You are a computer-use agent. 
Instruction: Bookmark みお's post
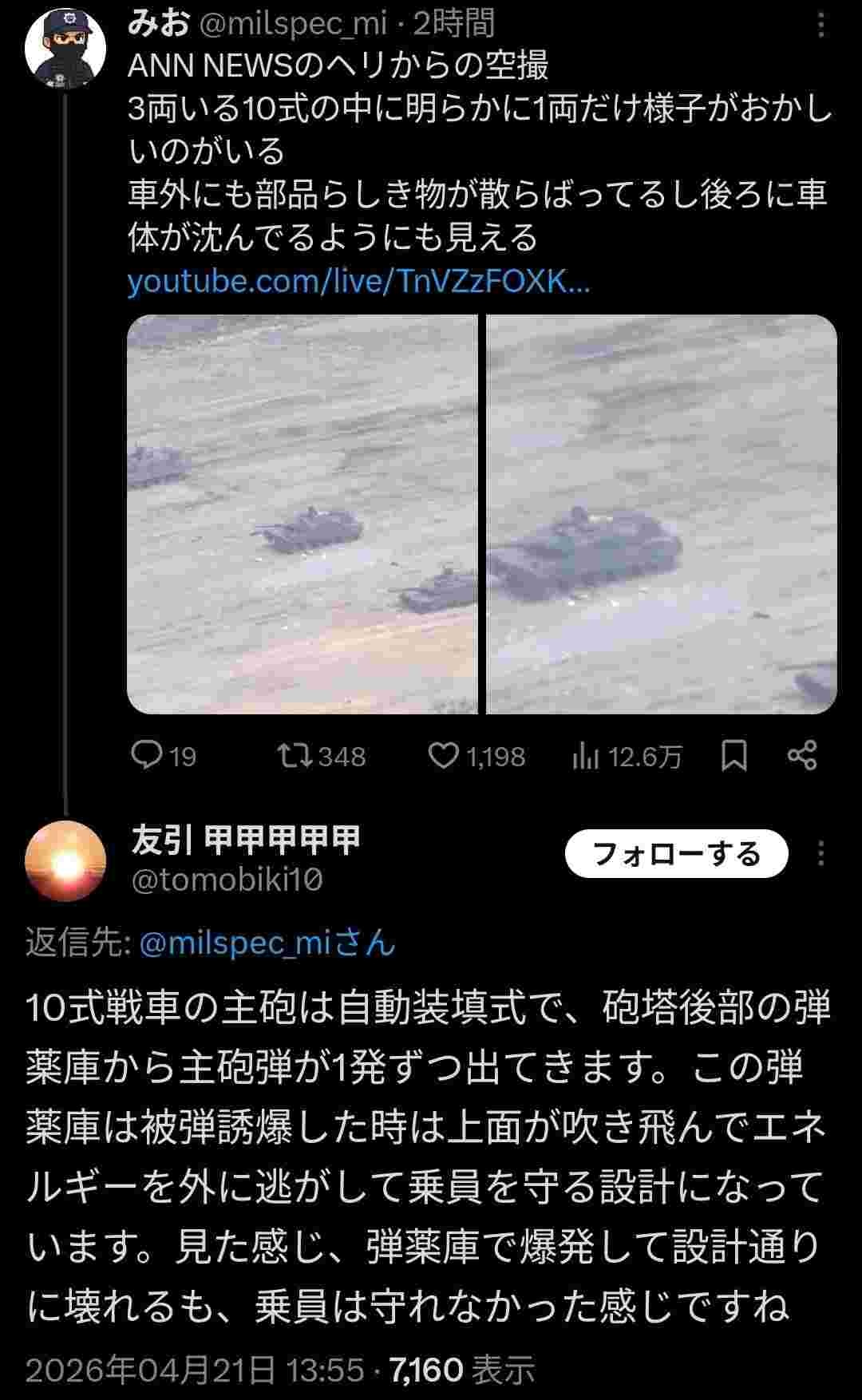pyautogui.click(x=733, y=755)
